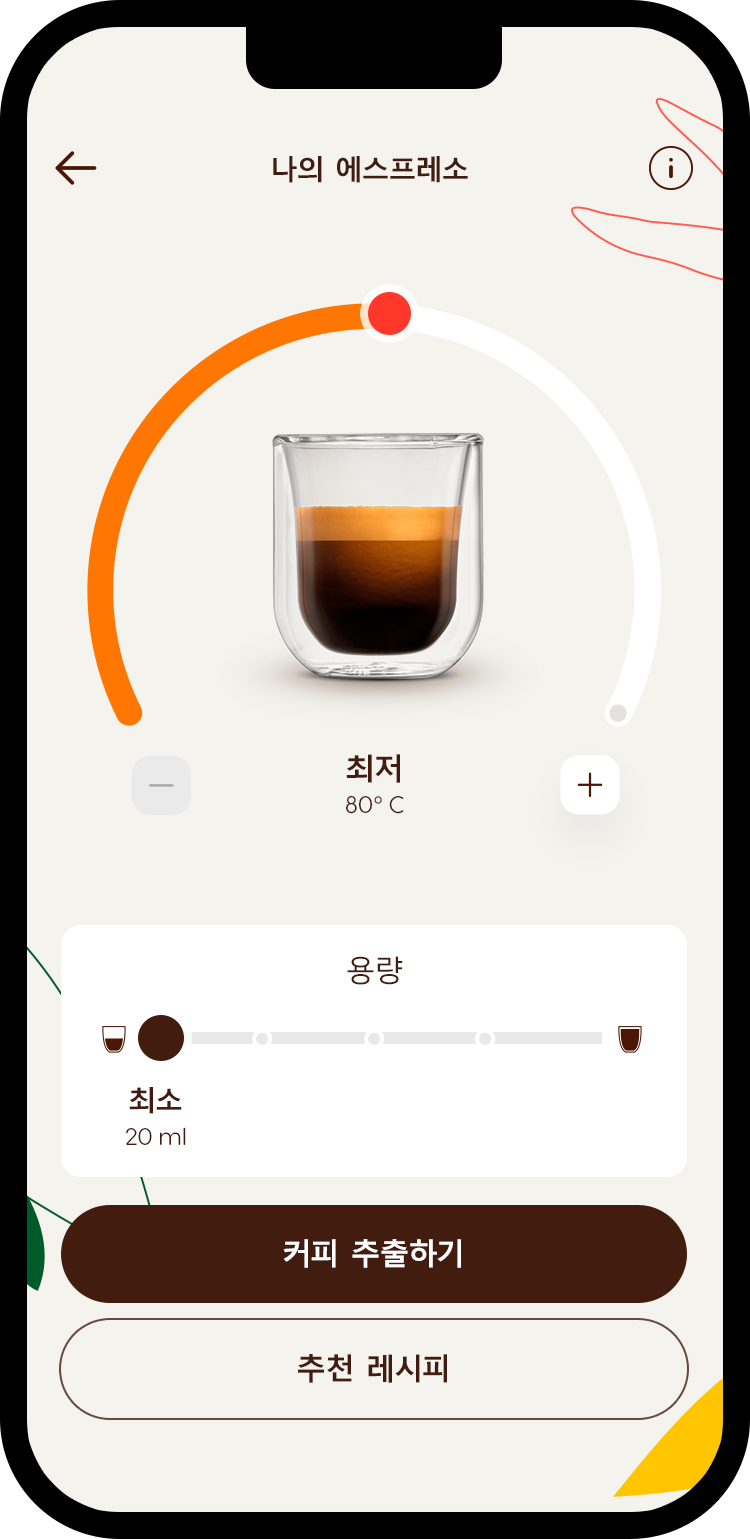
Task: Select the 20 ml volume slider knob
Action: (x=161, y=1038)
